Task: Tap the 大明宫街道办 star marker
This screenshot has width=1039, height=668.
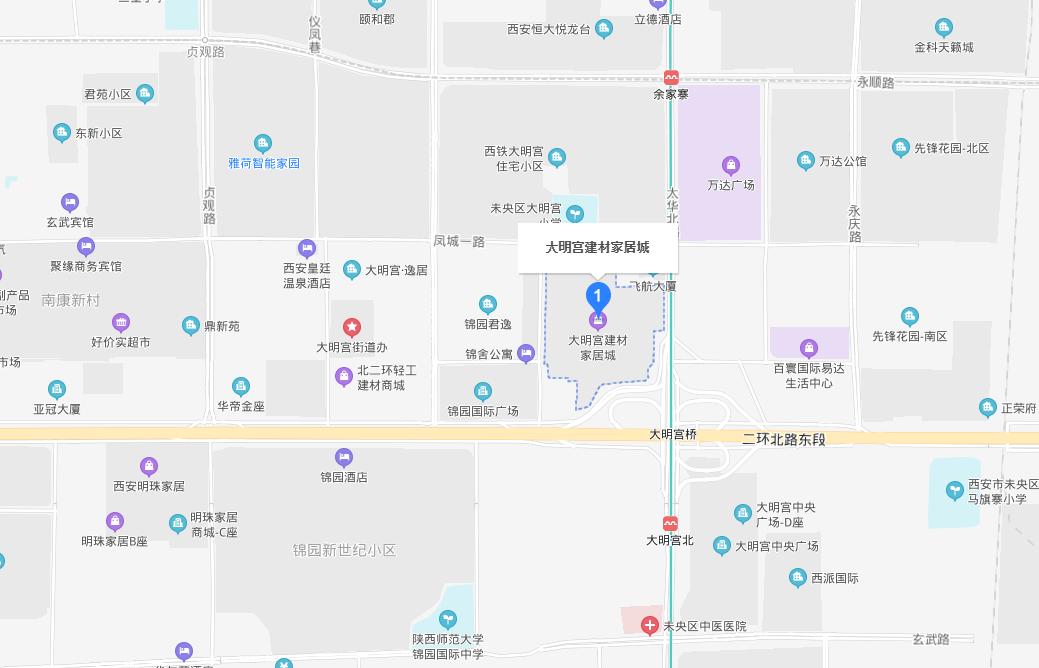Action: click(352, 327)
